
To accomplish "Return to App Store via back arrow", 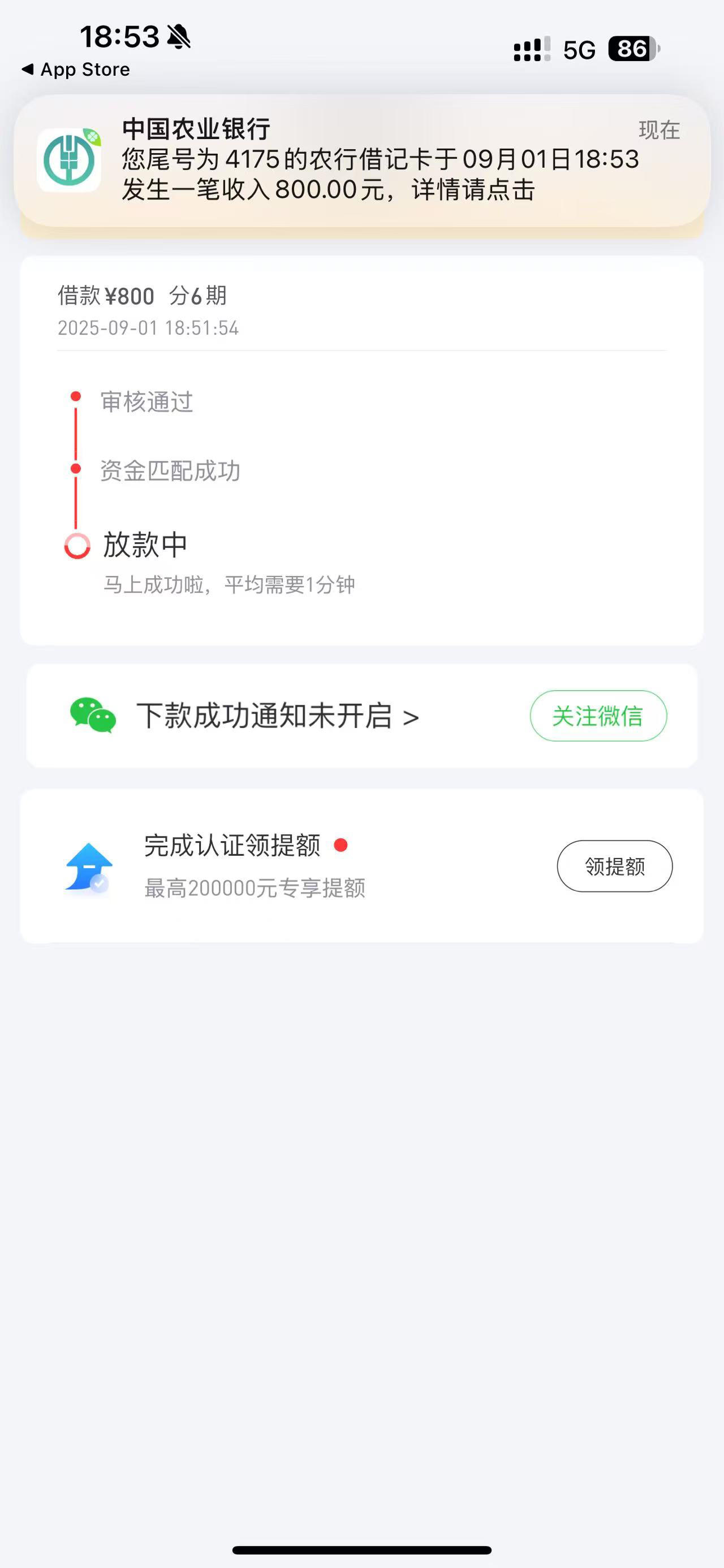I will 75,70.
